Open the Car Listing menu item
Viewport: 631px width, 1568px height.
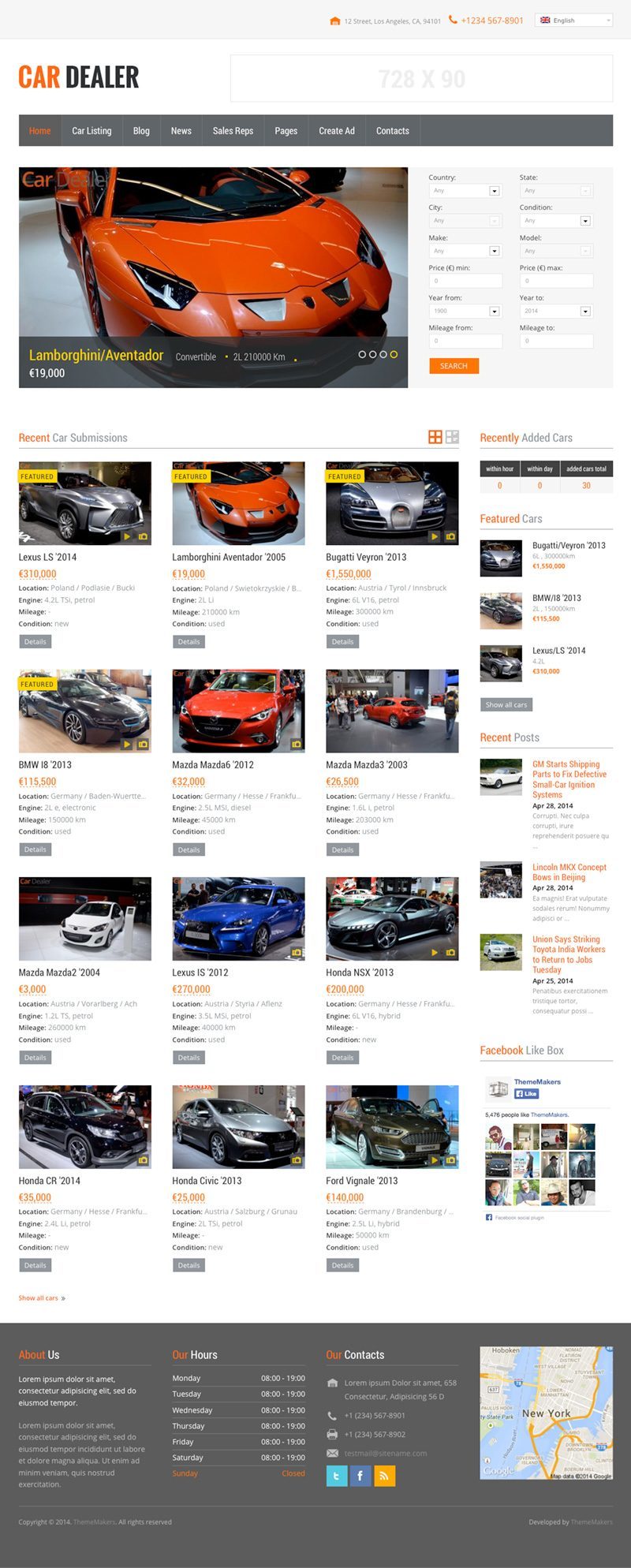click(x=91, y=131)
